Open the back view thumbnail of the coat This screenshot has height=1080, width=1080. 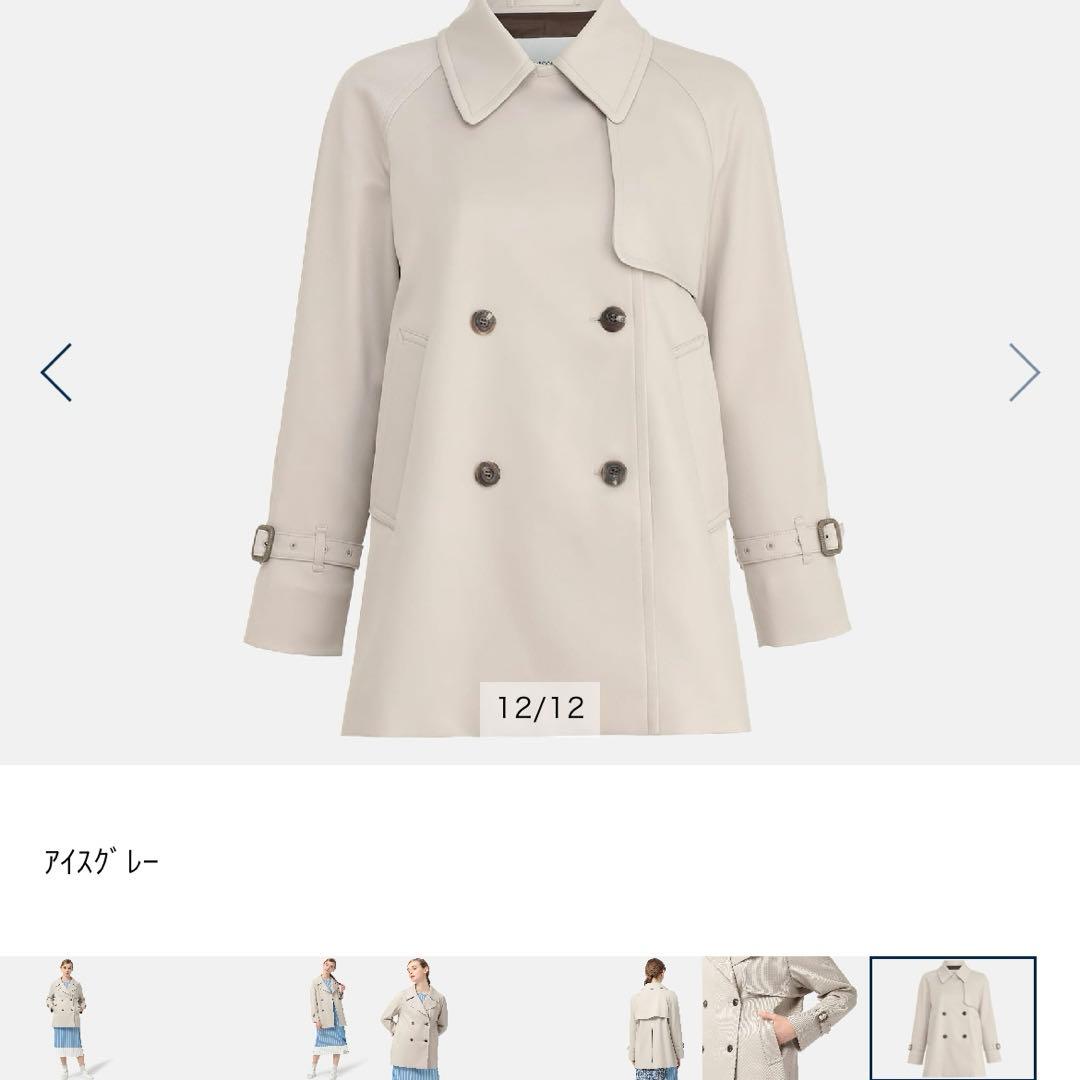(x=655, y=1018)
